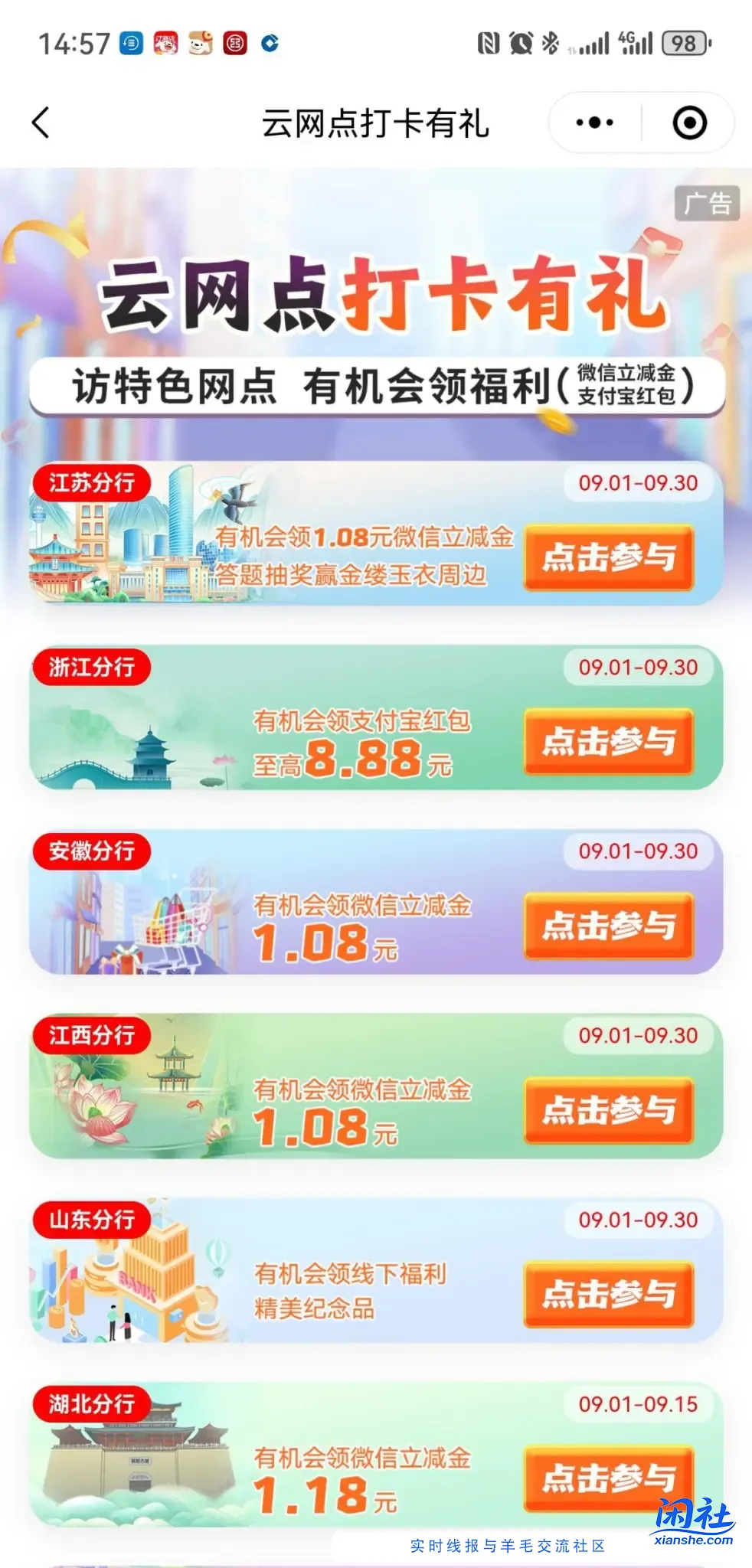Close the mini program via the circle icon
This screenshot has height=1568, width=752.
pyautogui.click(x=689, y=122)
